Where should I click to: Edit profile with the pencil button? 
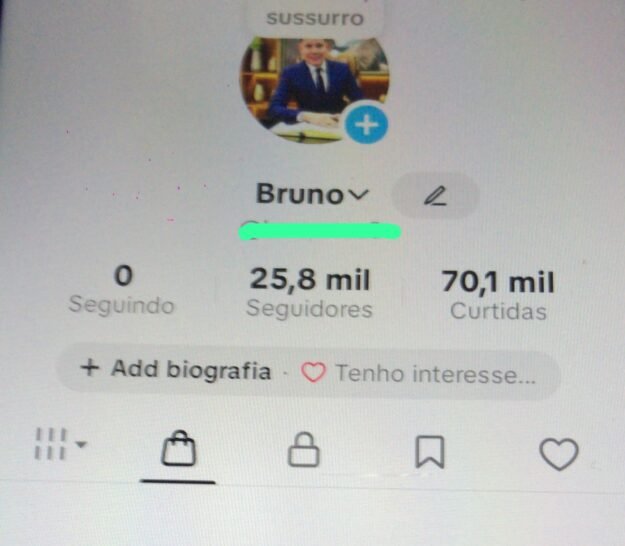click(434, 196)
